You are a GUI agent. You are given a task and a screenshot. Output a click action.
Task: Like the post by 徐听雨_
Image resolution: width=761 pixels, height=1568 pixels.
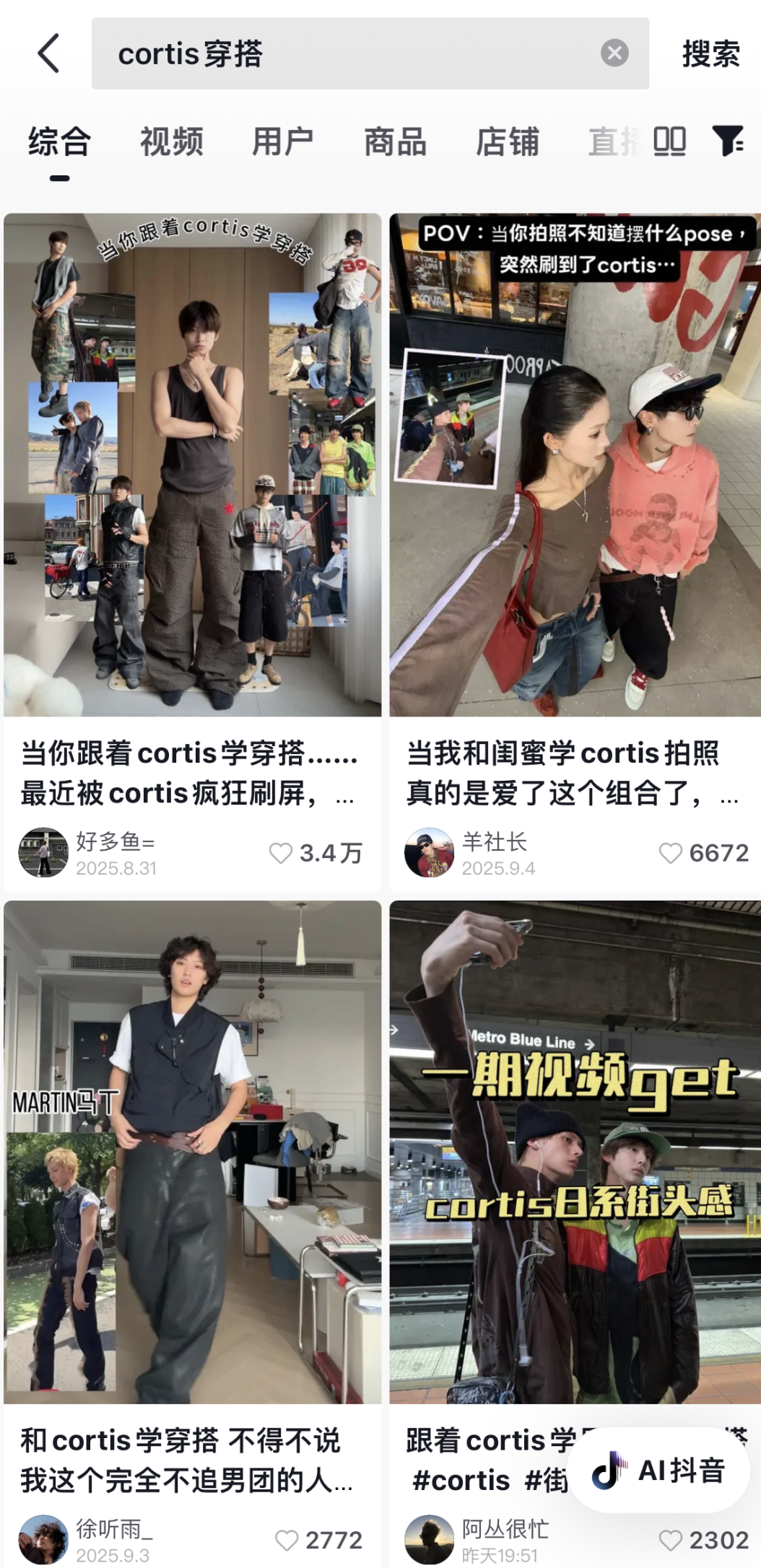[x=287, y=1541]
